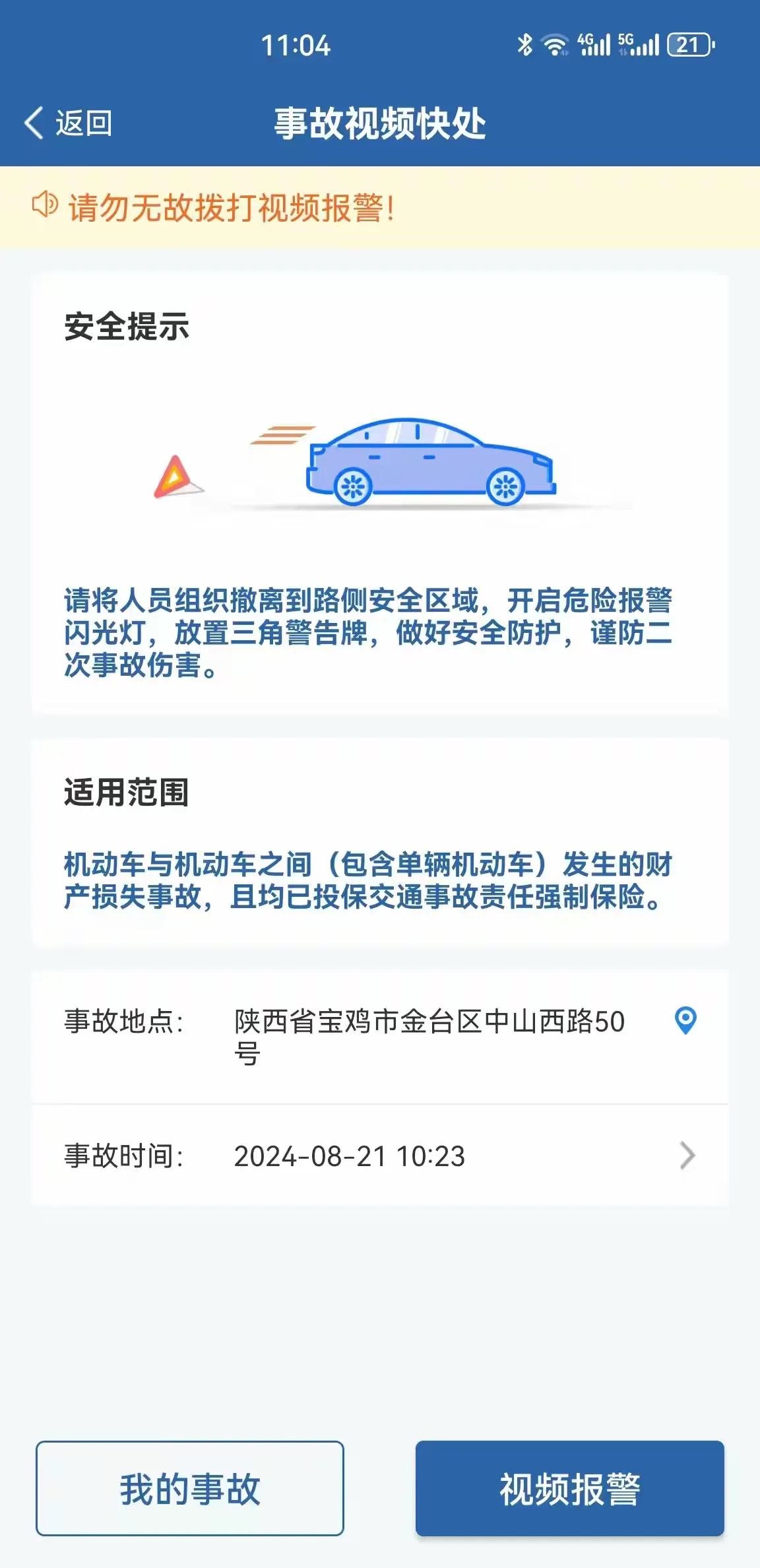Tap the car illustration under 安全提示
Viewport: 760px width, 1568px height.
coord(429,462)
